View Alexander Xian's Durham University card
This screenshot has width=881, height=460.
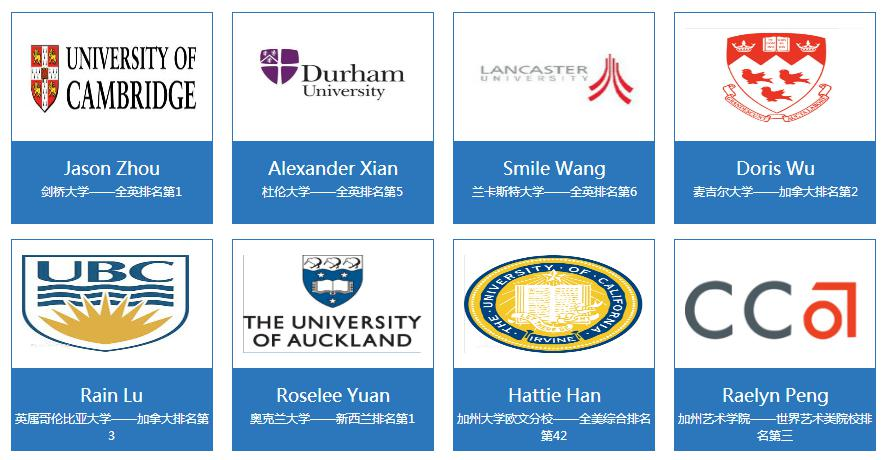coord(333,118)
